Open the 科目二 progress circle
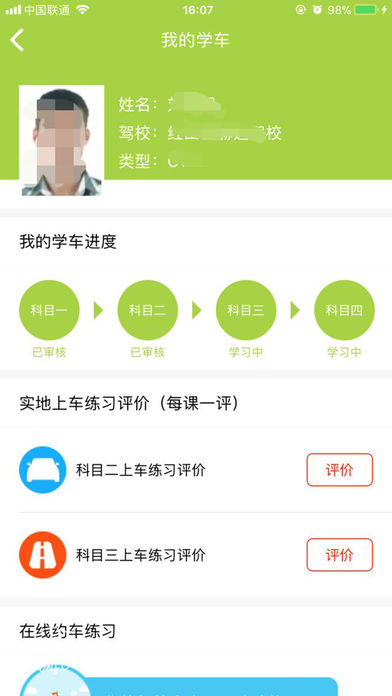This screenshot has width=392, height=696. (147, 310)
